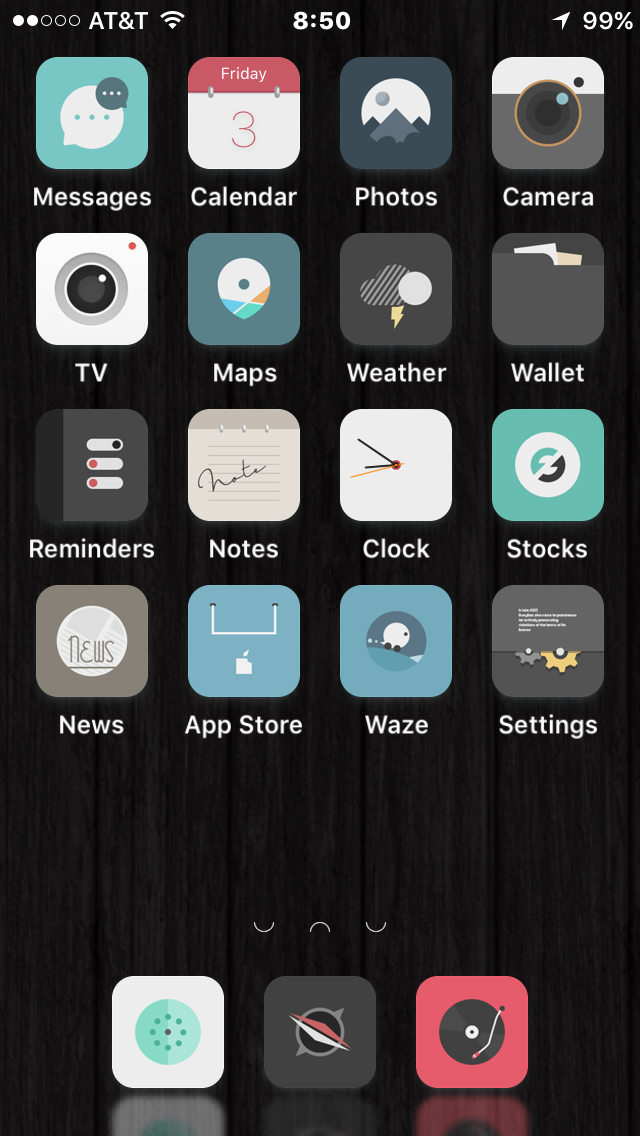Open the Settings app
The image size is (640, 1136).
[548, 641]
